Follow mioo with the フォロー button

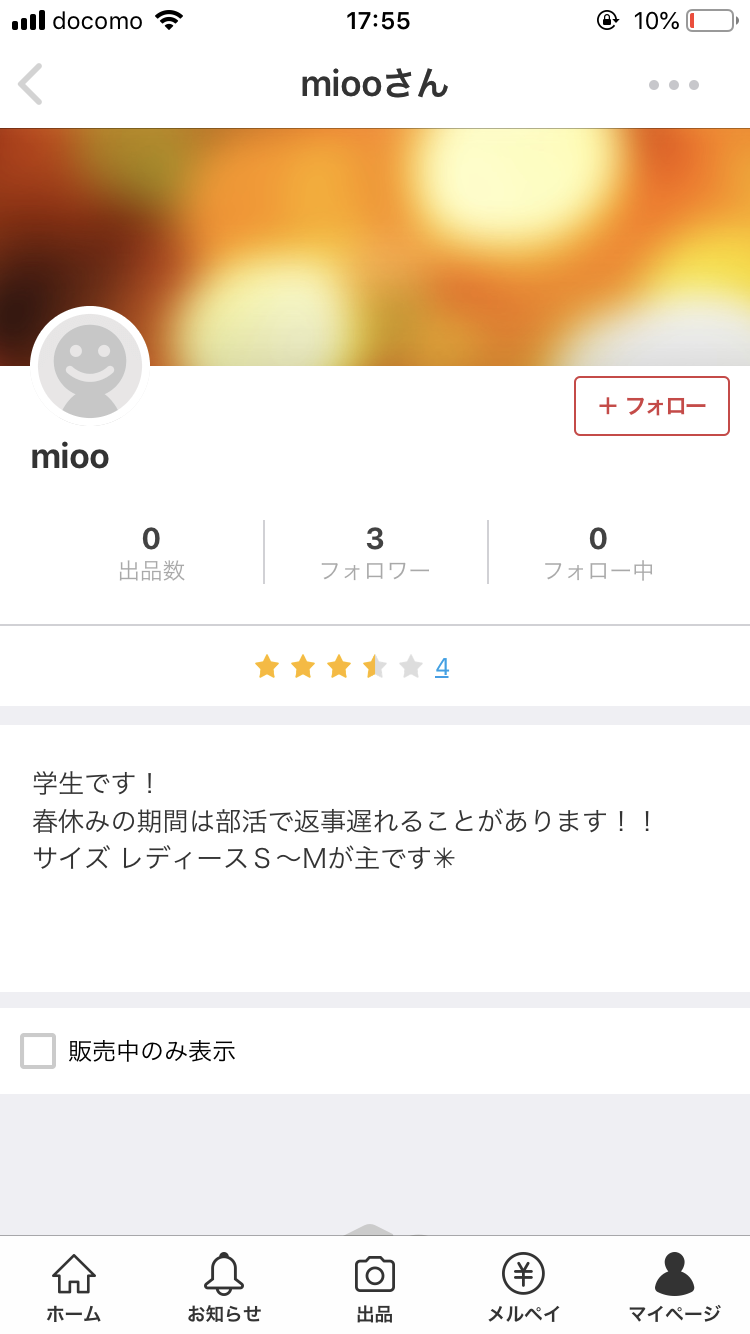click(x=651, y=406)
